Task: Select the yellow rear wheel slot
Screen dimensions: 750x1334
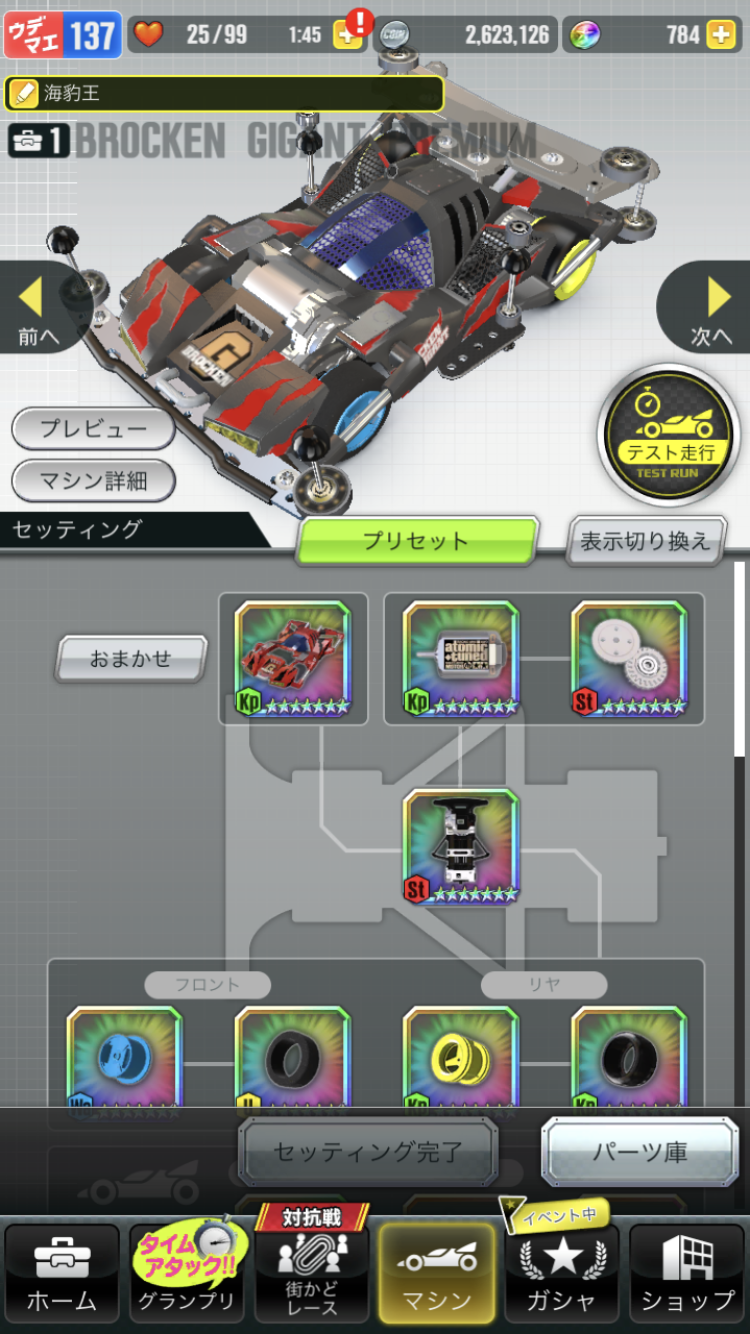Action: [x=461, y=1060]
